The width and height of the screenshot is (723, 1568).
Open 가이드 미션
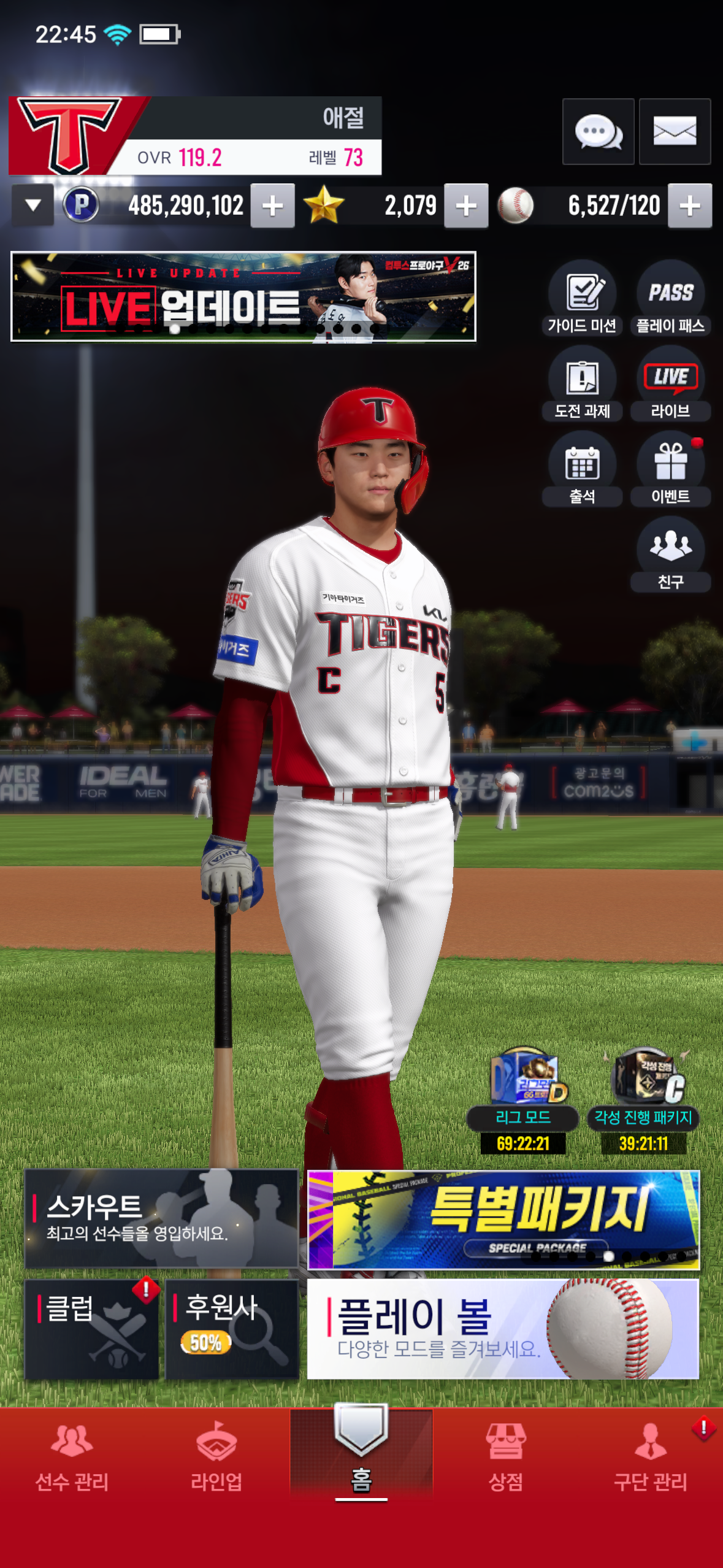(582, 298)
